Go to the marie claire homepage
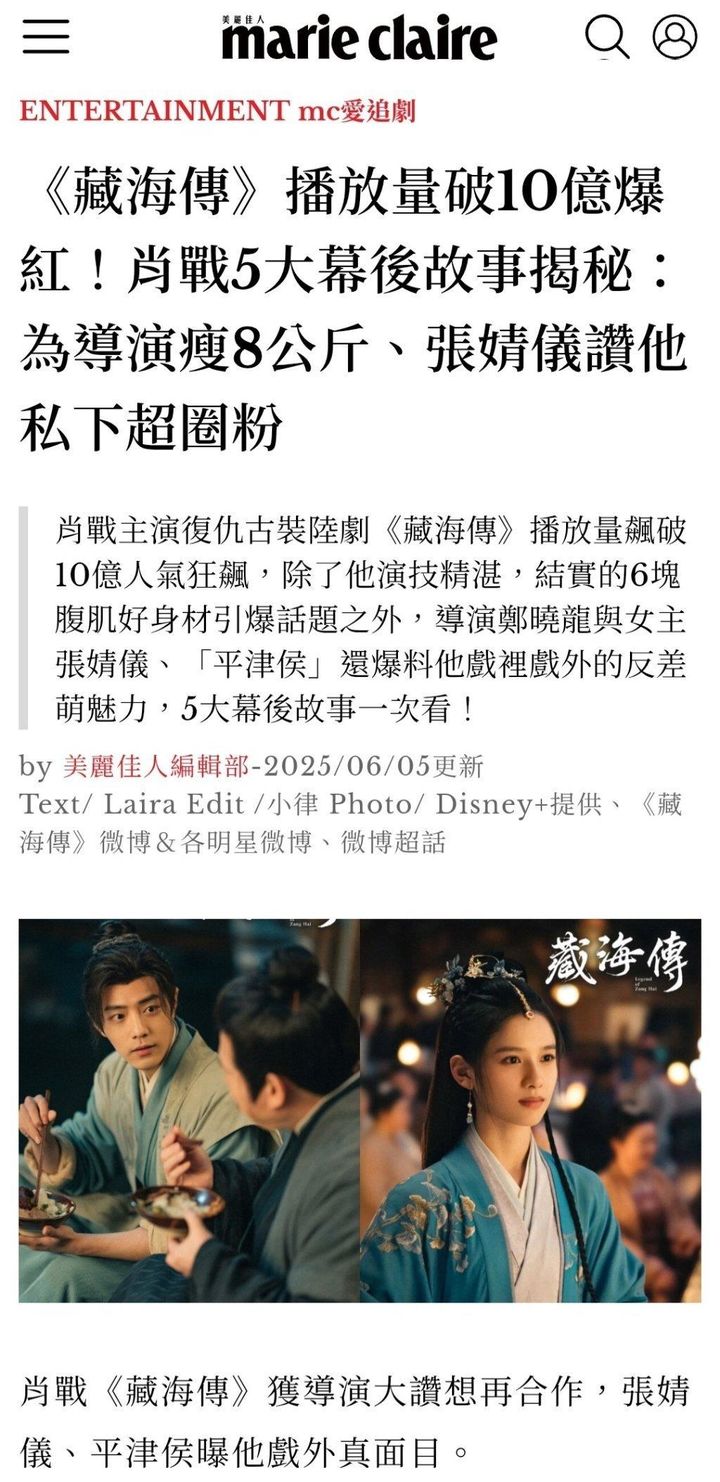 359,40
